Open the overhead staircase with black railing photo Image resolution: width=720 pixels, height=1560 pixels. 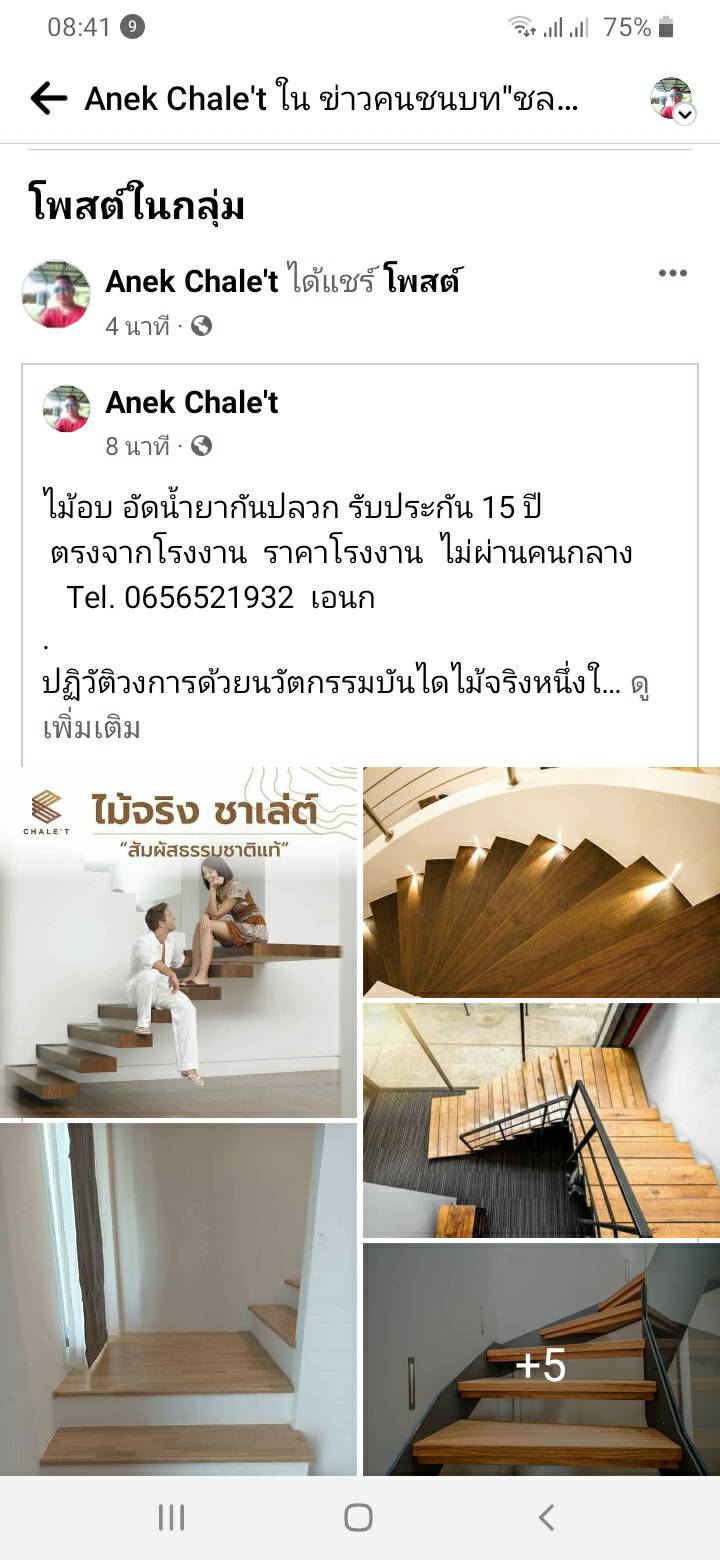coord(541,1120)
